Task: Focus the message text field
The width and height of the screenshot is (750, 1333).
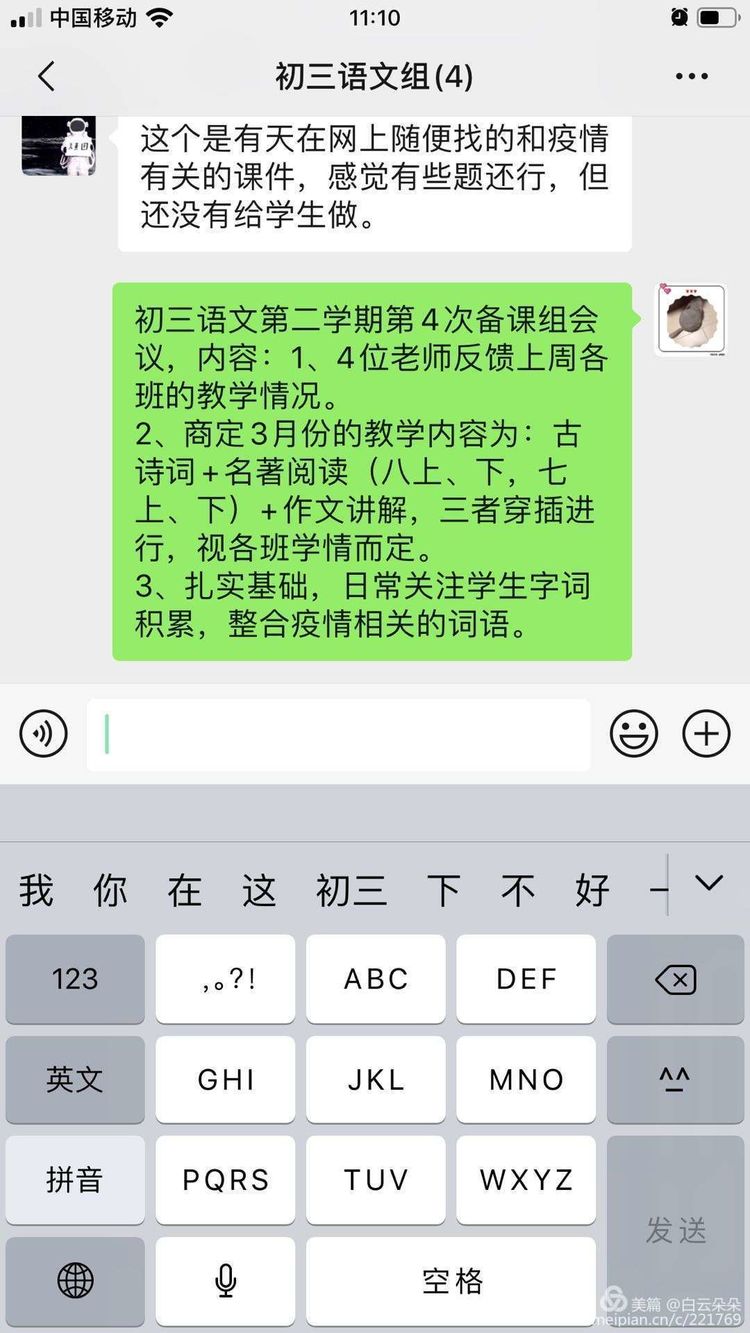Action: coord(338,735)
